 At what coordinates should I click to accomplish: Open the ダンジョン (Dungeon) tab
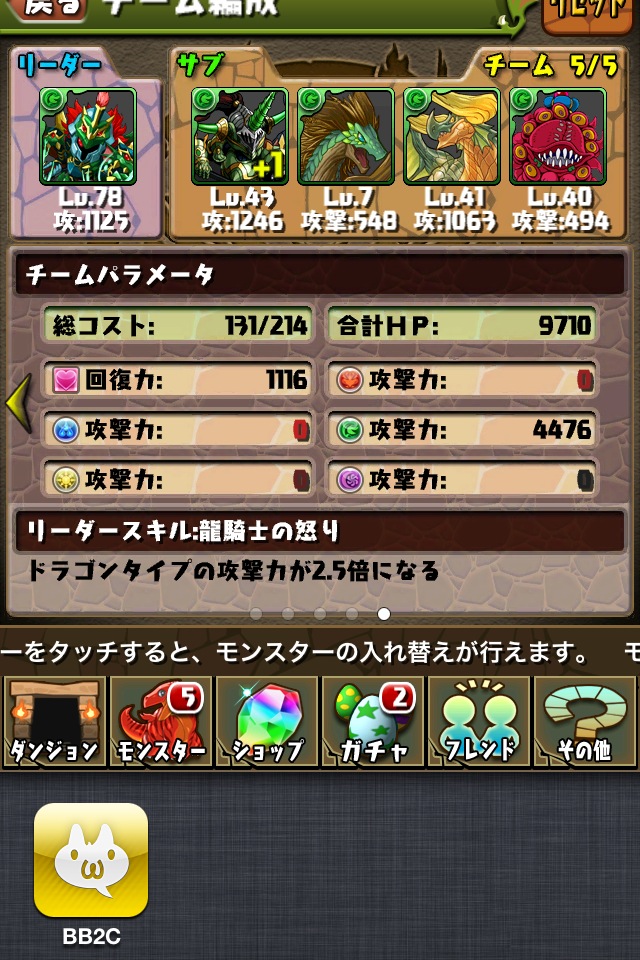tap(53, 721)
